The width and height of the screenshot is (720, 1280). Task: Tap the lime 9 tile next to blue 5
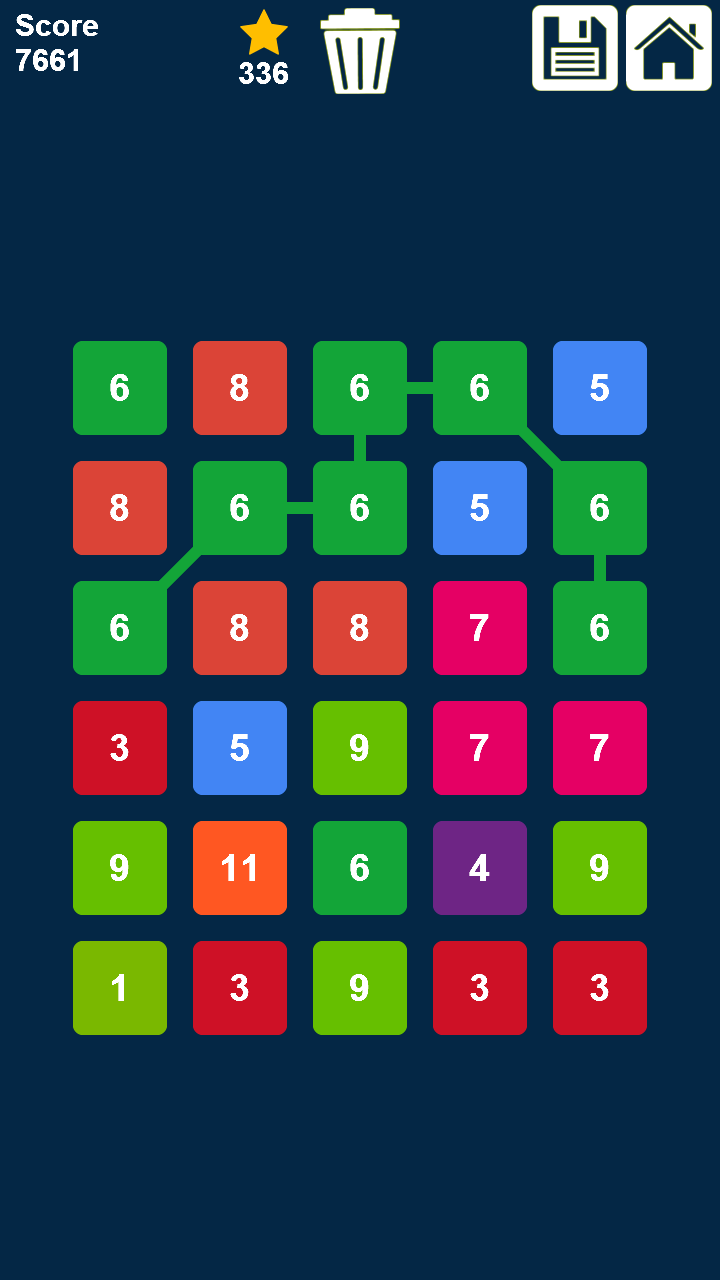pyautogui.click(x=360, y=748)
